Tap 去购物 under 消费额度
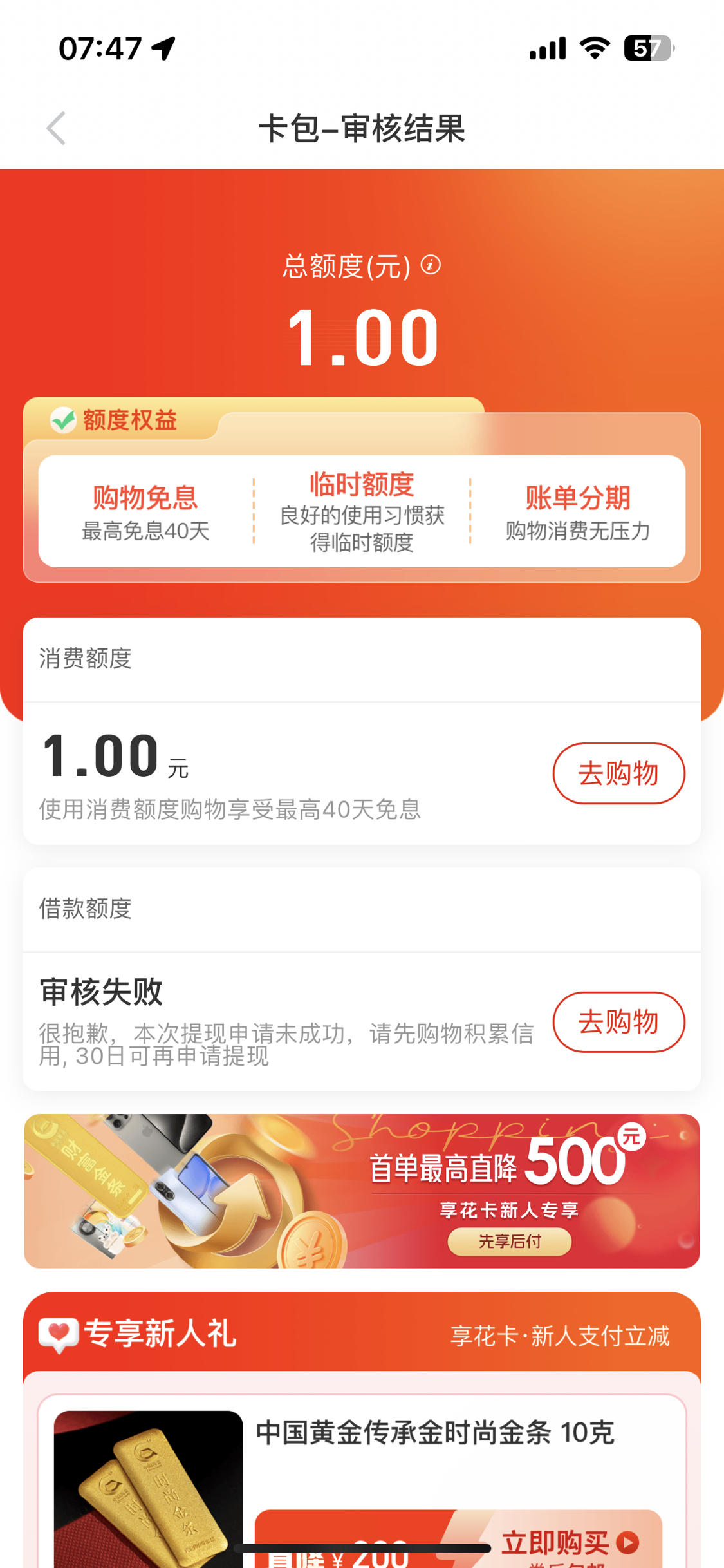Viewport: 724px width, 1568px height. coord(618,773)
